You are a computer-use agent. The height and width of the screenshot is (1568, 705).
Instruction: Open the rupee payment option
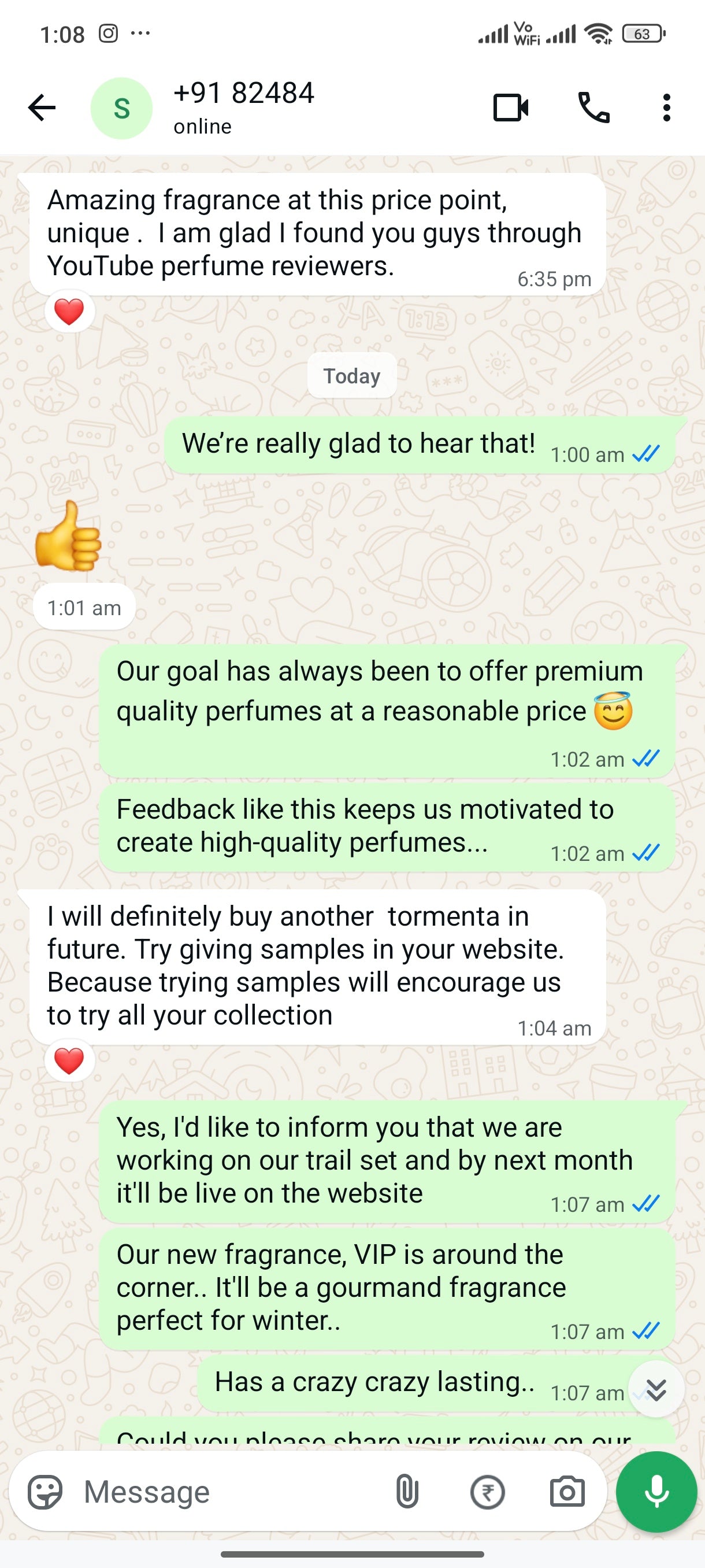tap(487, 1492)
